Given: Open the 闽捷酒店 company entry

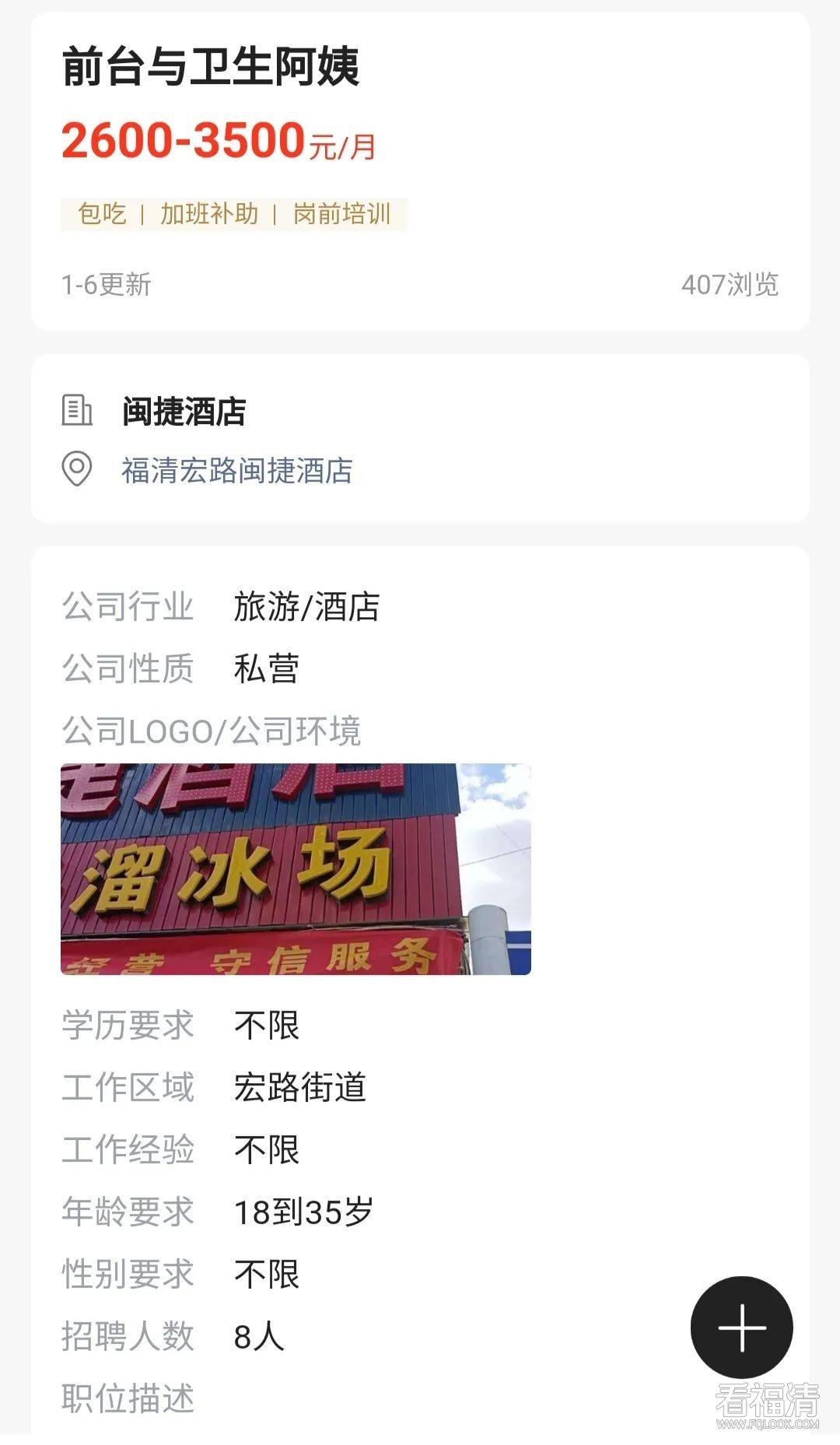Looking at the screenshot, I should click(184, 412).
